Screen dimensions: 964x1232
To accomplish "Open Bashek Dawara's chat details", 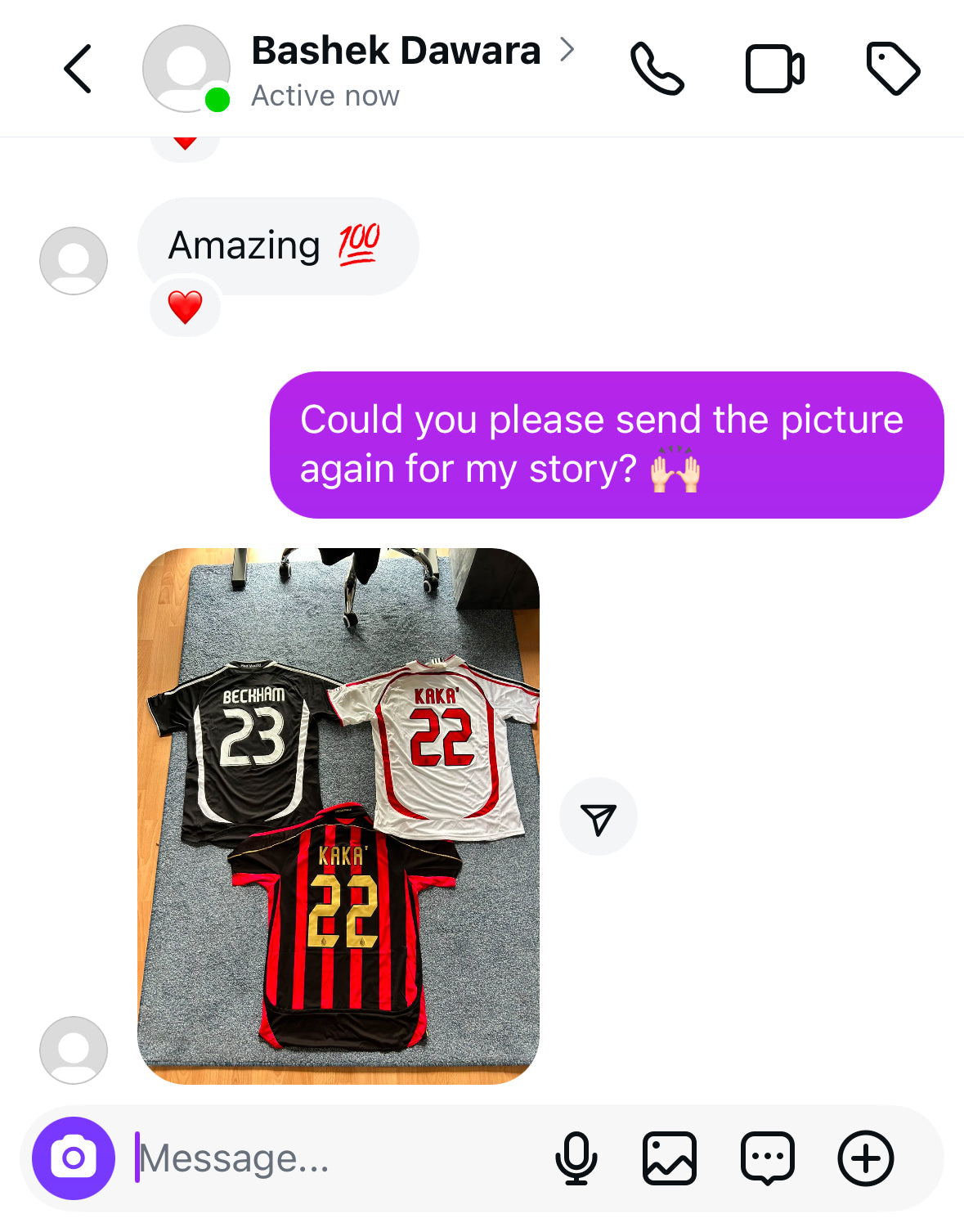I will (396, 52).
